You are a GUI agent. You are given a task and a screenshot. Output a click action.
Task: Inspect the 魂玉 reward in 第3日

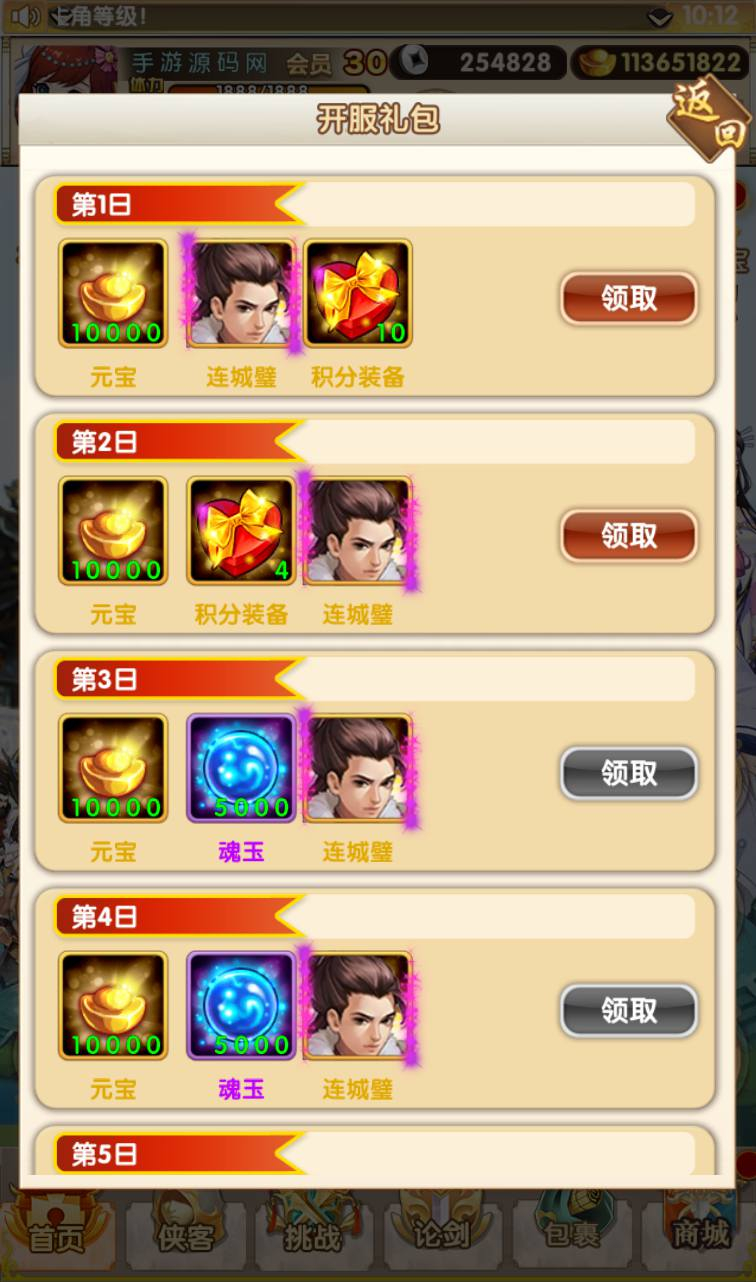pos(241,768)
